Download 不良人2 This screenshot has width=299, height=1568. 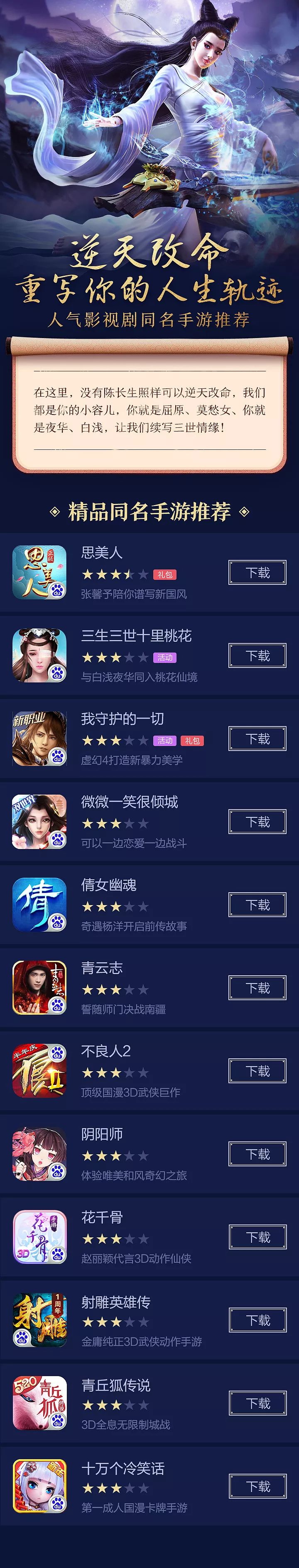tap(257, 1071)
